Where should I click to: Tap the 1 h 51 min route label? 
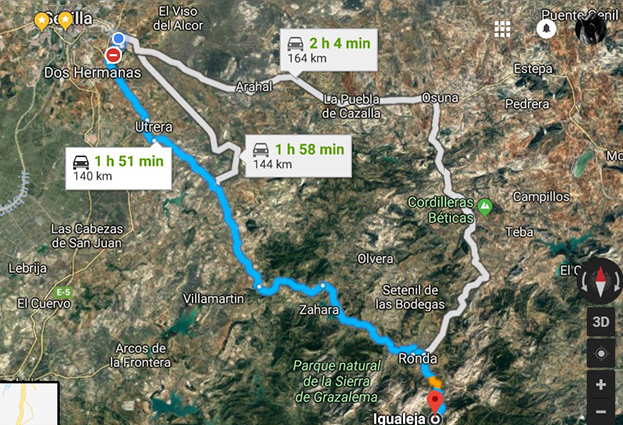[x=116, y=167]
